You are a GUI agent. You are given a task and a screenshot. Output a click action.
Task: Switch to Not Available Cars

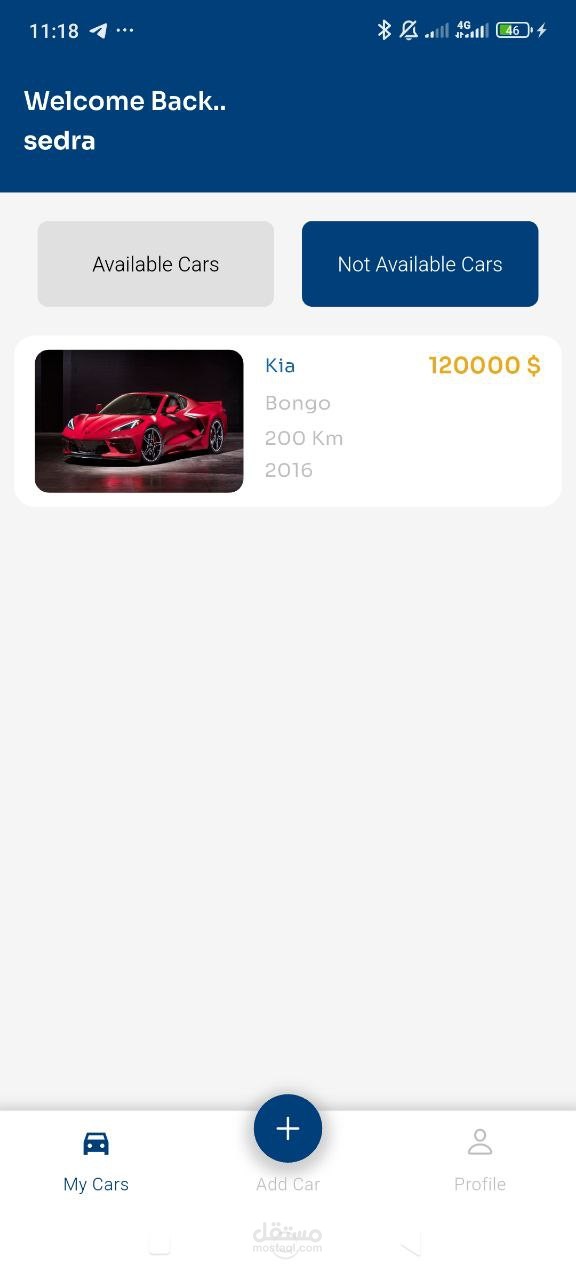[x=420, y=264]
